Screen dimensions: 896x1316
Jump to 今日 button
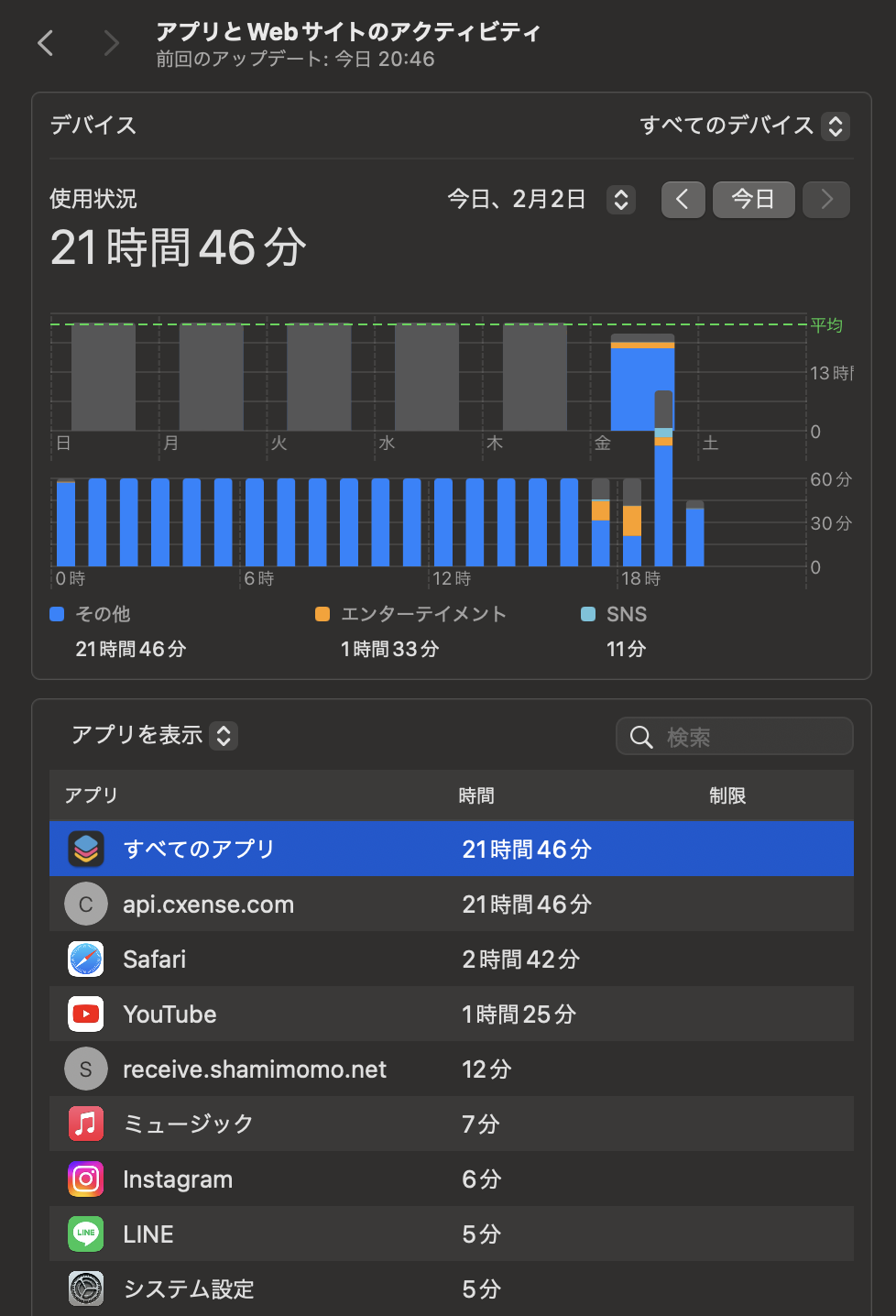click(753, 200)
